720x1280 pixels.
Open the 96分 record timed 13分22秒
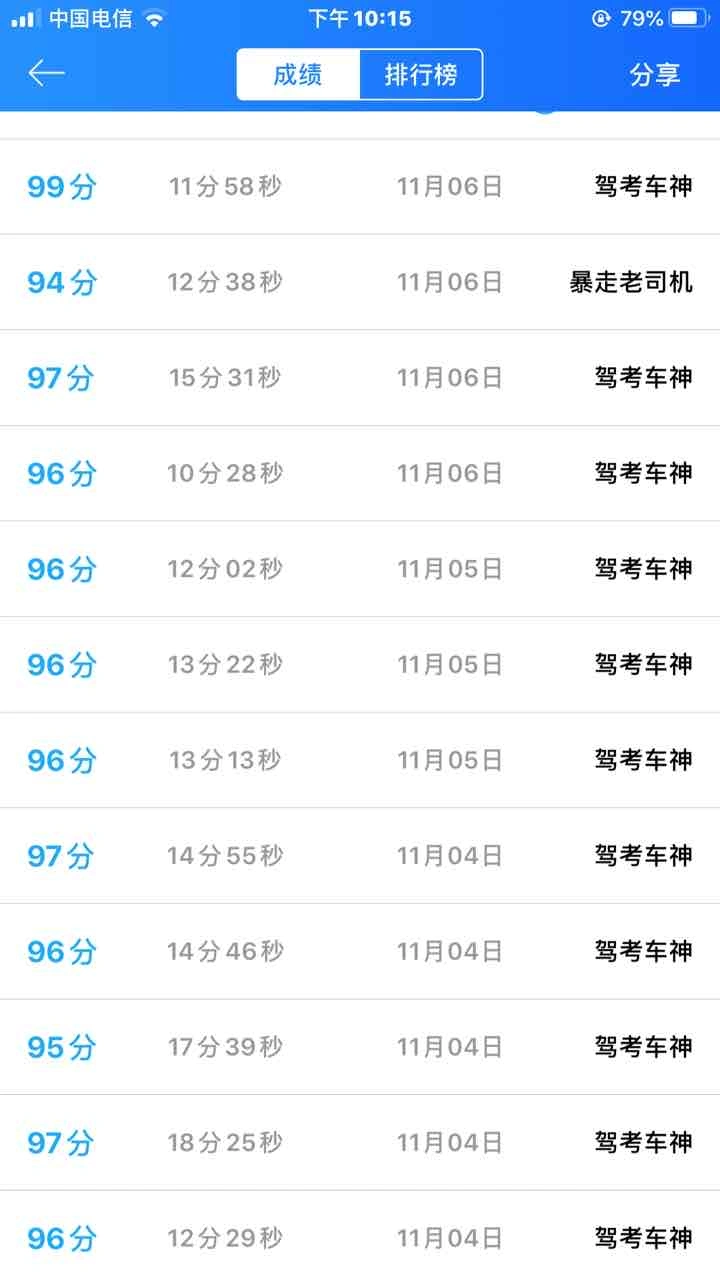pos(360,664)
